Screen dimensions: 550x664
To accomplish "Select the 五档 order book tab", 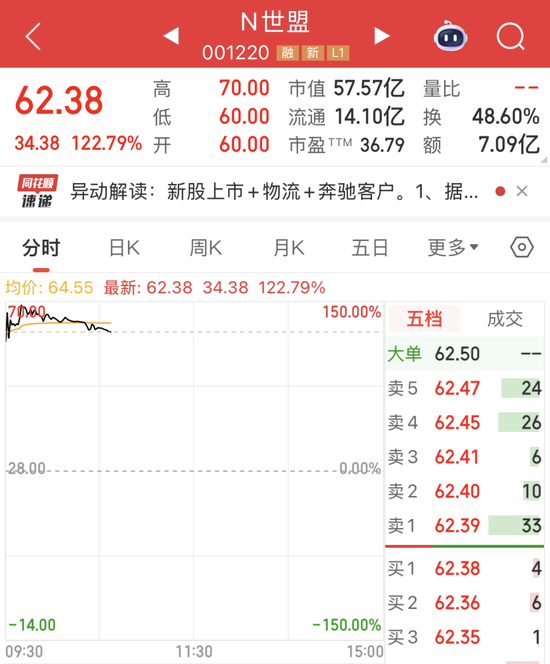I will click(x=424, y=318).
